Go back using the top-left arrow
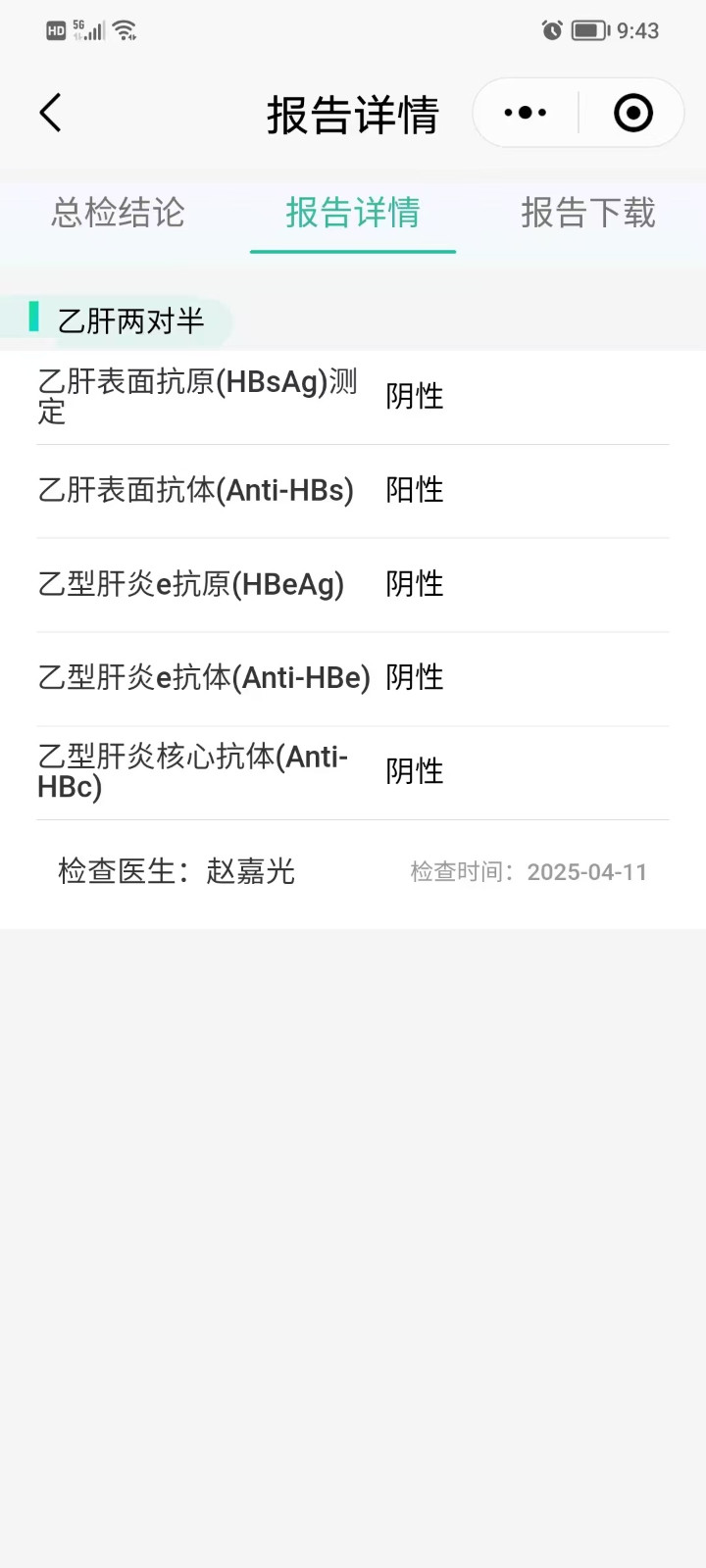Viewport: 706px width, 1568px height. [x=51, y=113]
